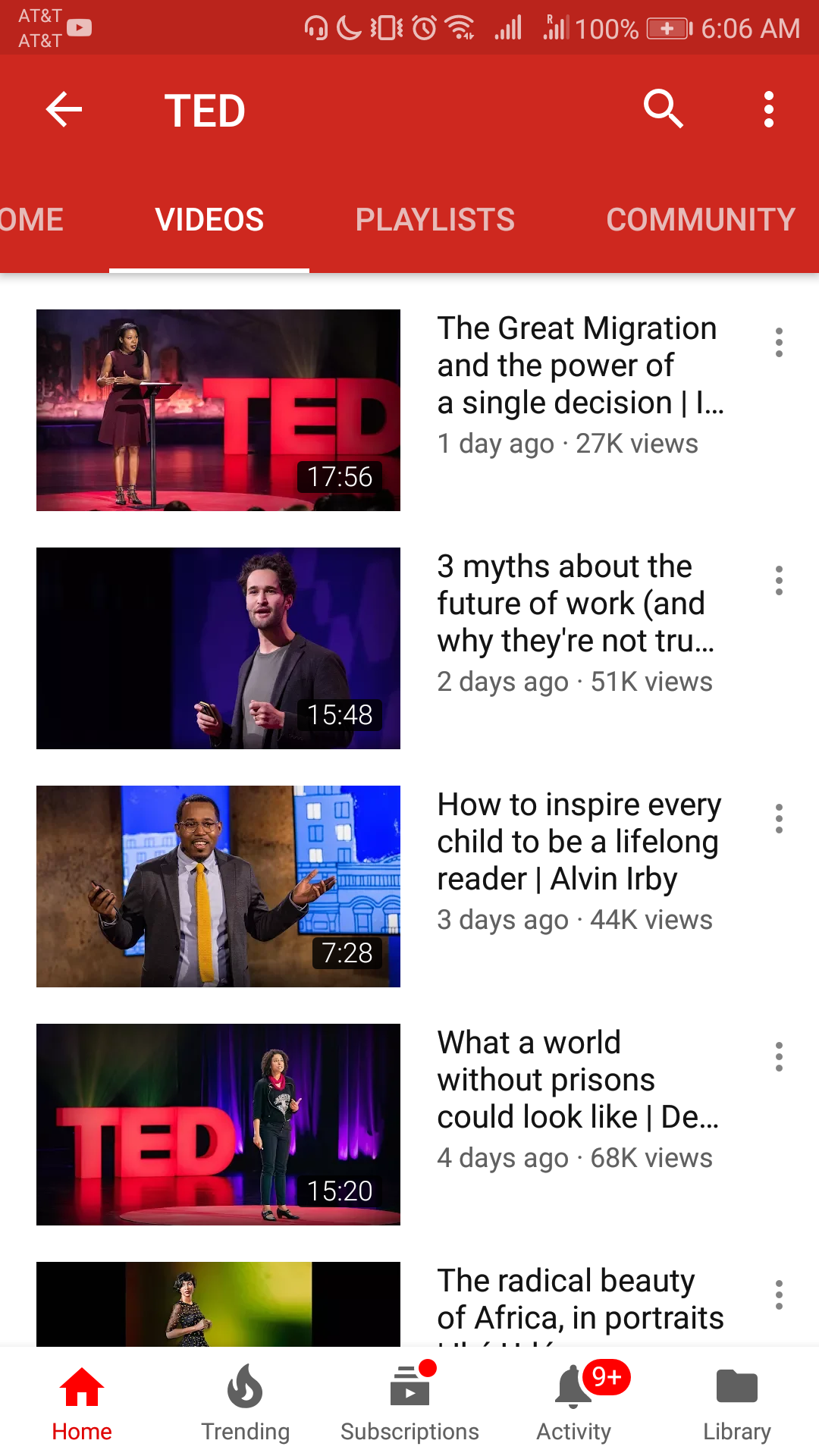Switch to the Community tab

701,220
